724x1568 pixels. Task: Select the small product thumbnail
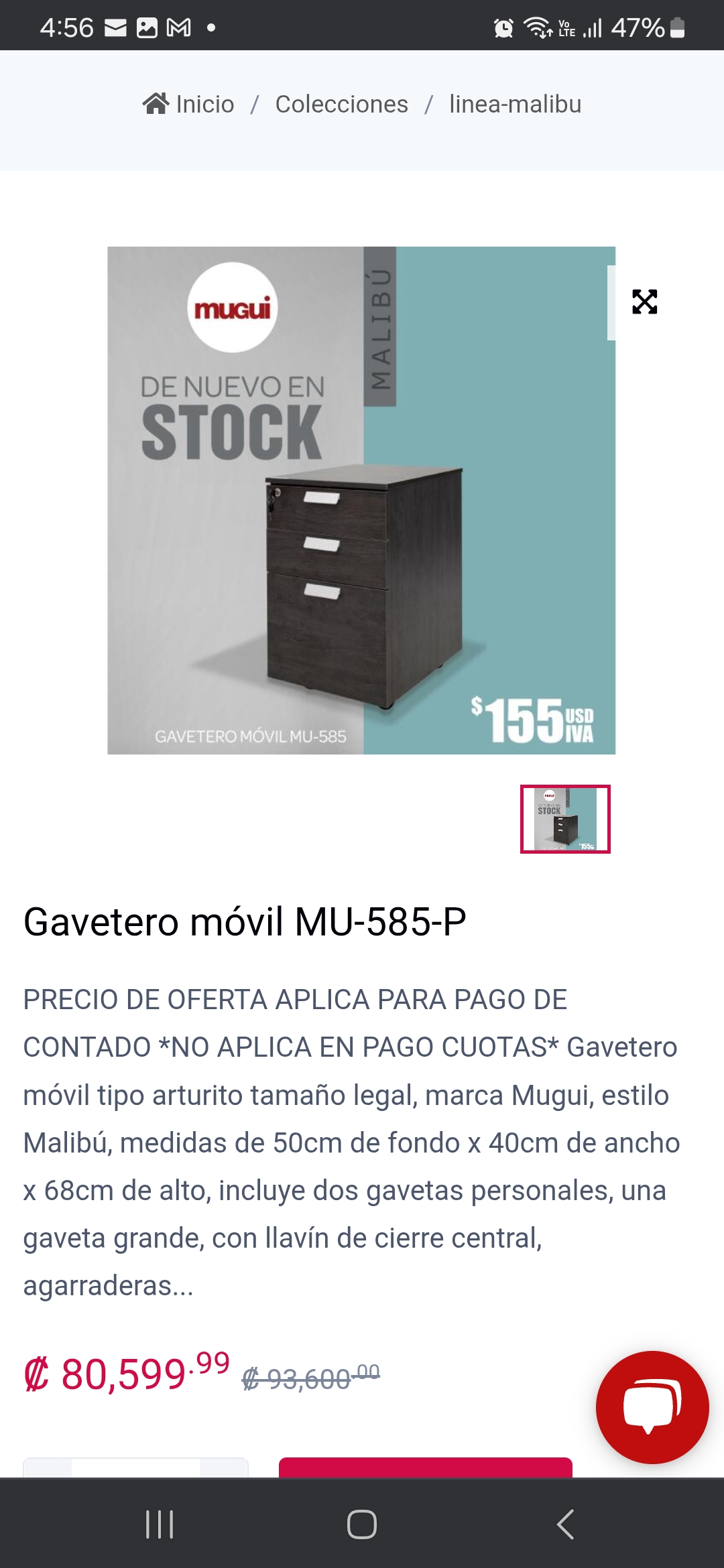click(x=565, y=819)
